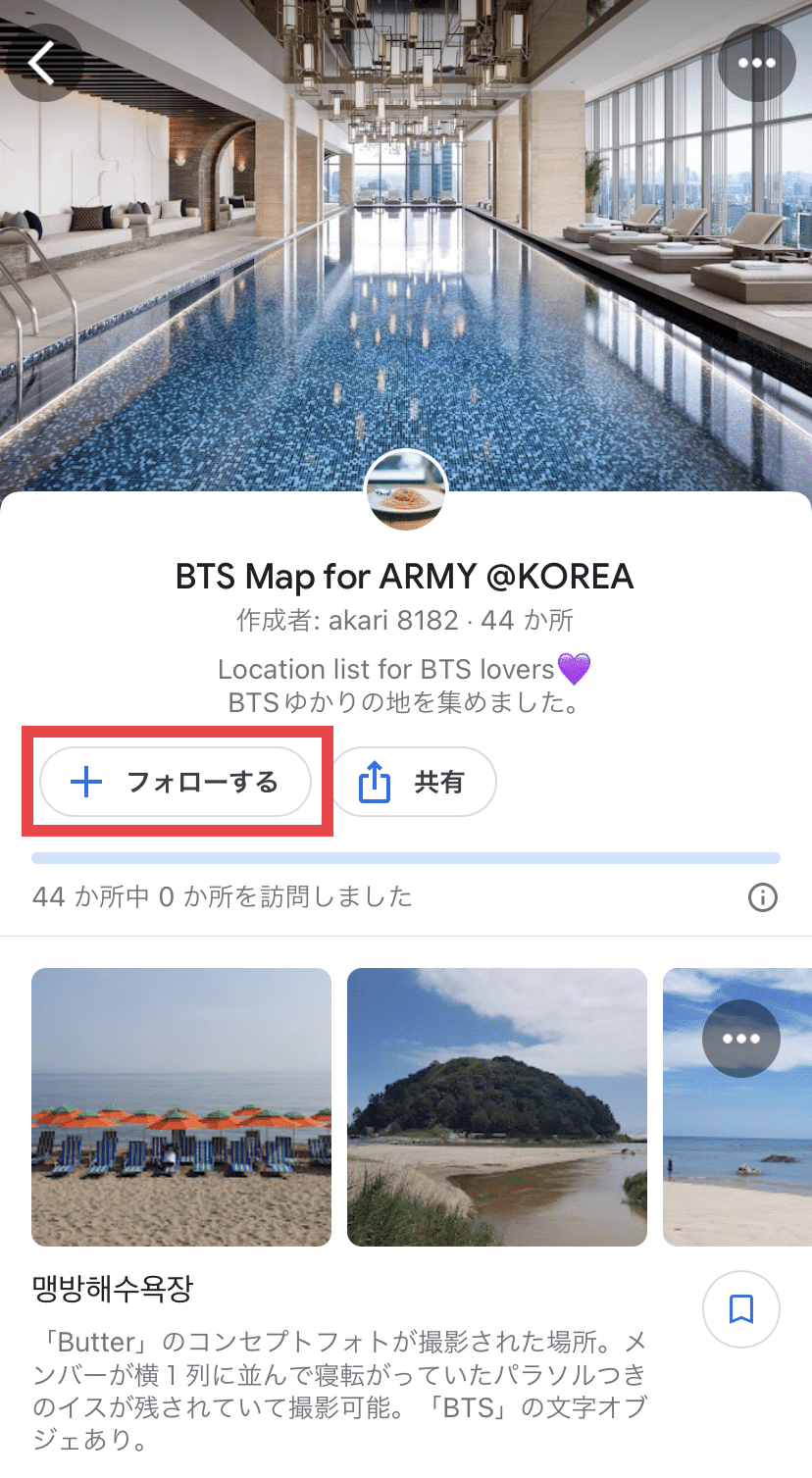Toggle following the BTS Map list
This screenshot has width=812, height=1478.
(x=175, y=781)
